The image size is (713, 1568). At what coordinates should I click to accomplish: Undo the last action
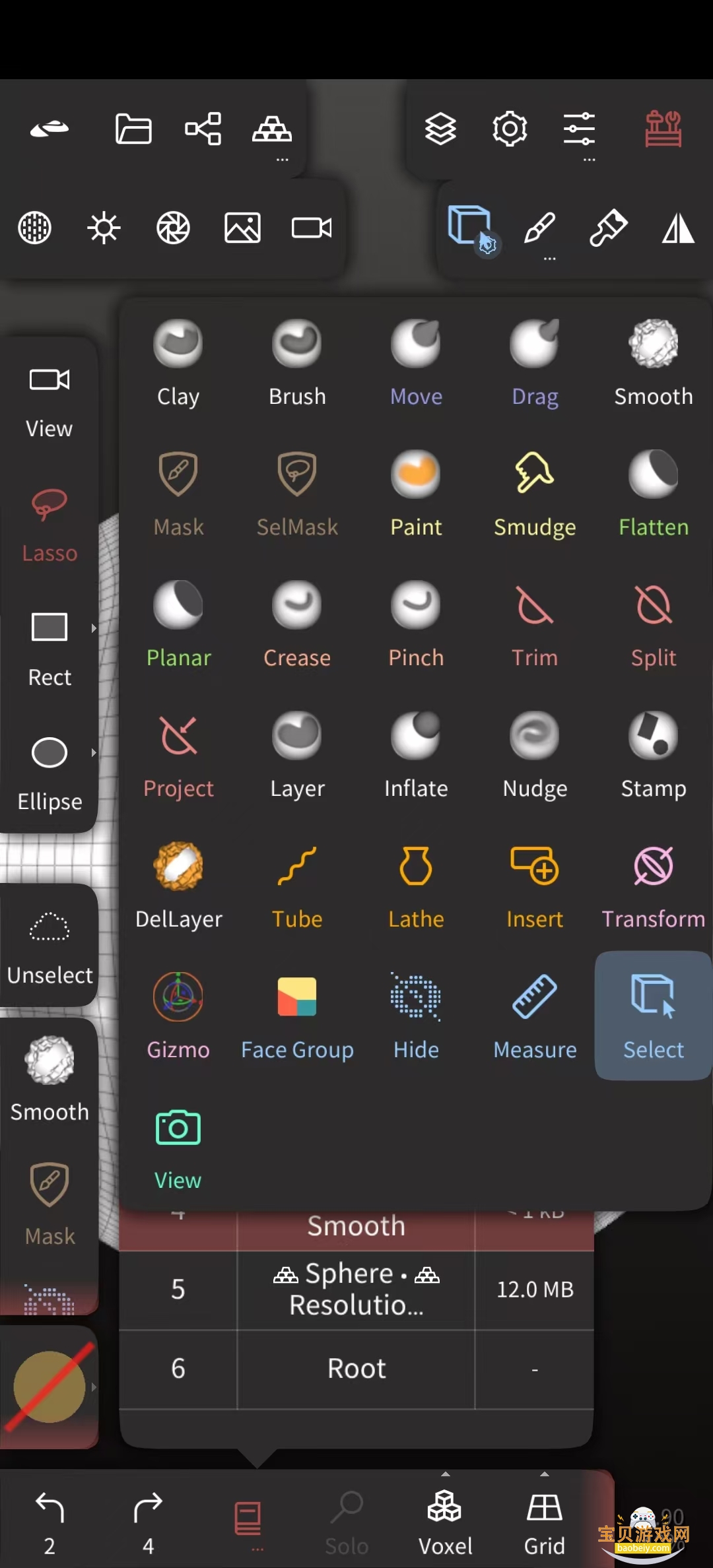pos(50,1518)
